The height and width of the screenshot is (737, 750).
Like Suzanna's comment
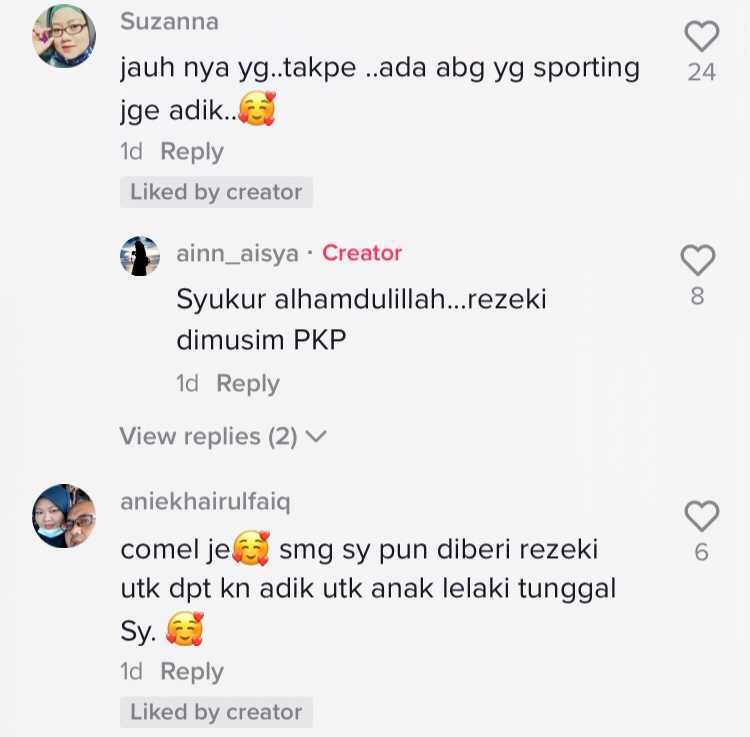[701, 37]
